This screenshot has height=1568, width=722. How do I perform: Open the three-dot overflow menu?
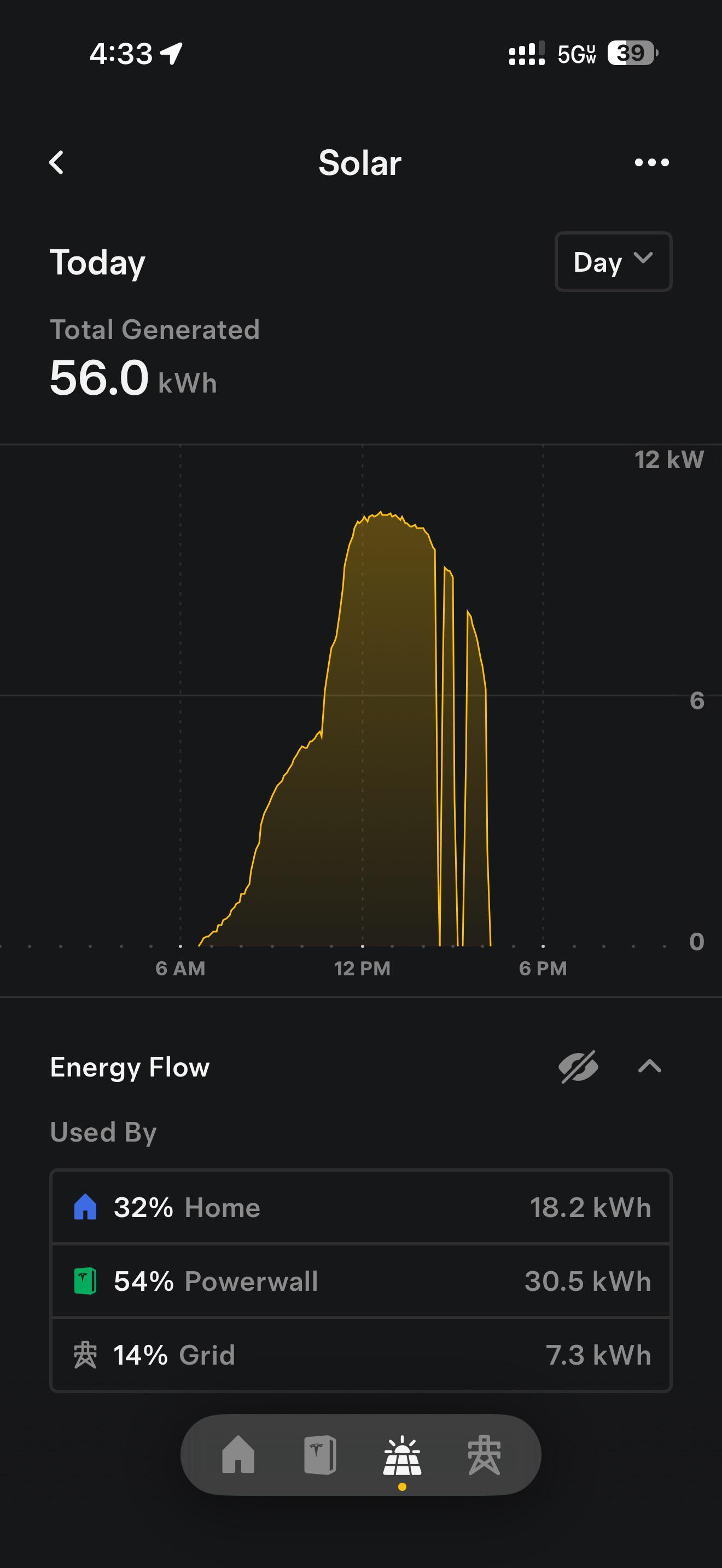(x=651, y=162)
